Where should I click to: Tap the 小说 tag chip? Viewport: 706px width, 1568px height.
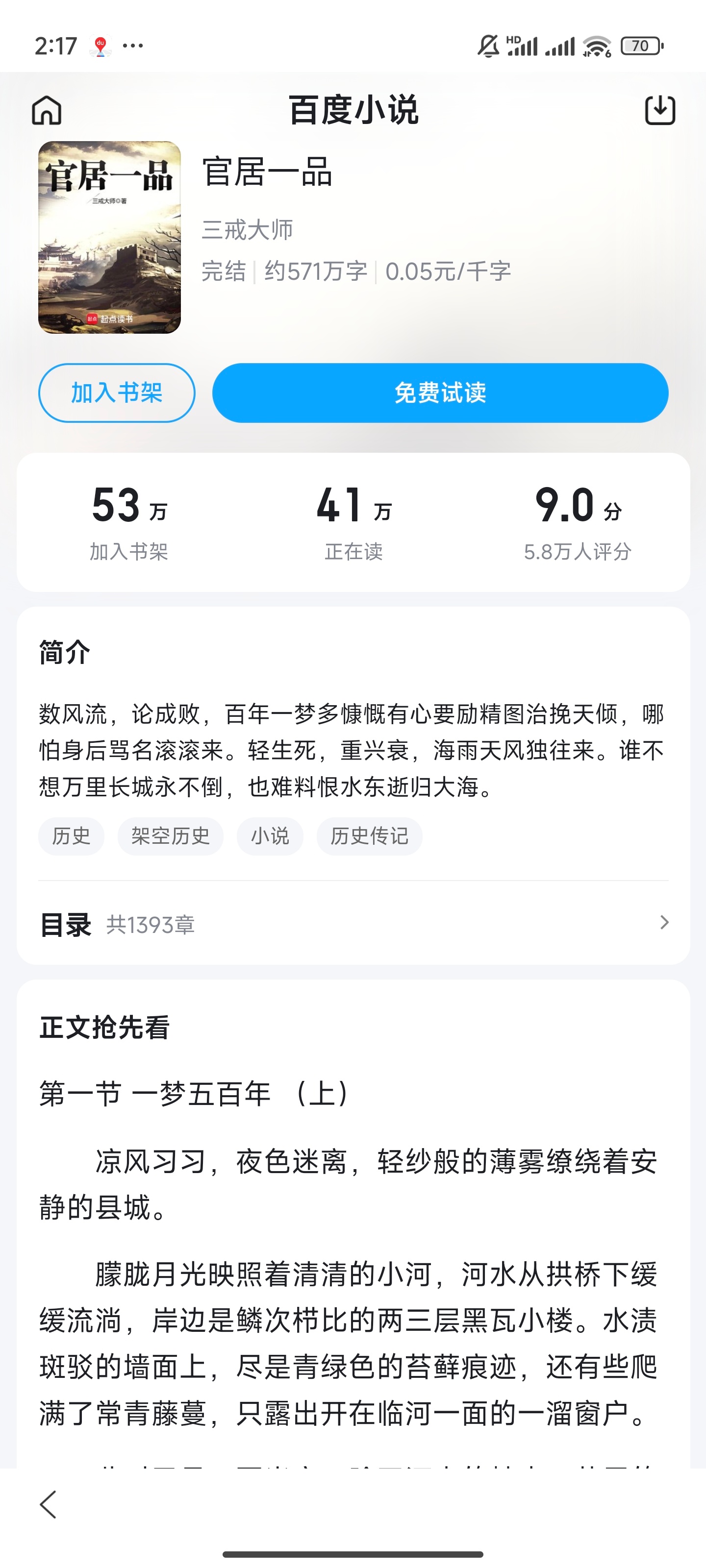(270, 836)
